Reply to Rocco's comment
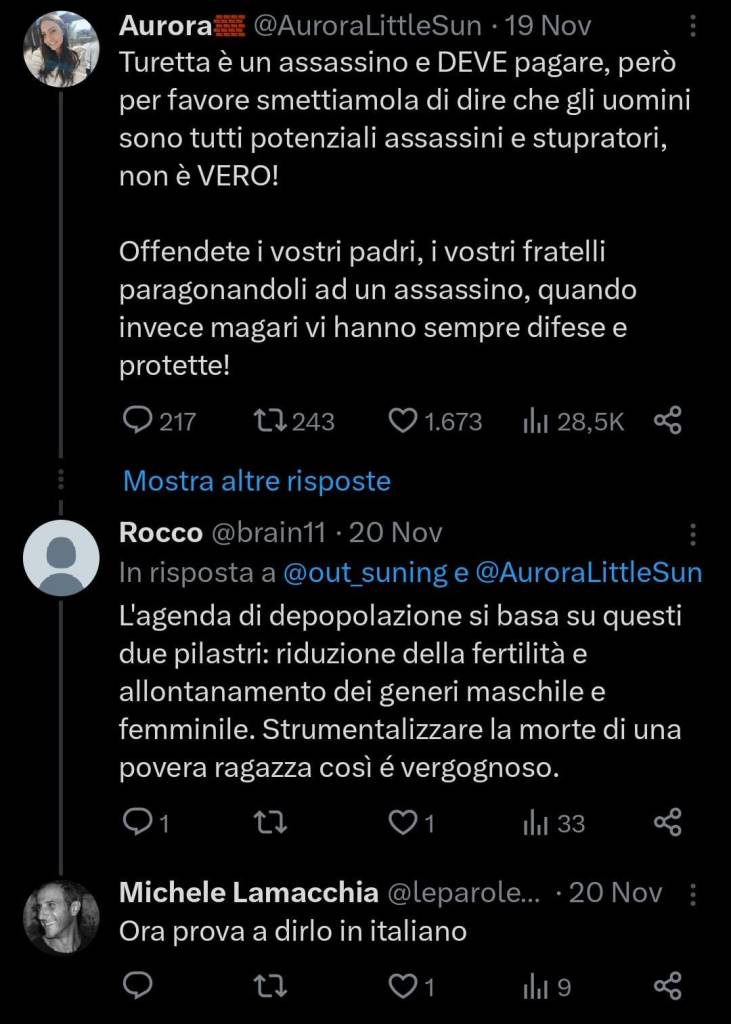 click(x=137, y=823)
